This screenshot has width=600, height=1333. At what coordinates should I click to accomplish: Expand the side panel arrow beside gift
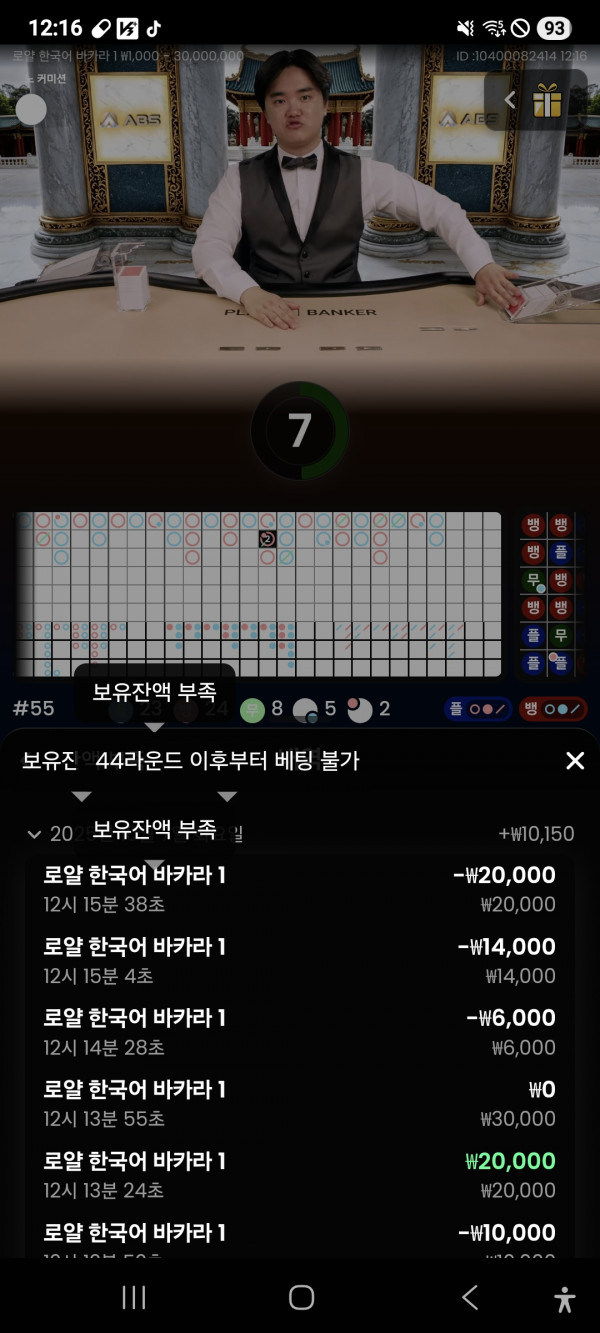point(510,100)
